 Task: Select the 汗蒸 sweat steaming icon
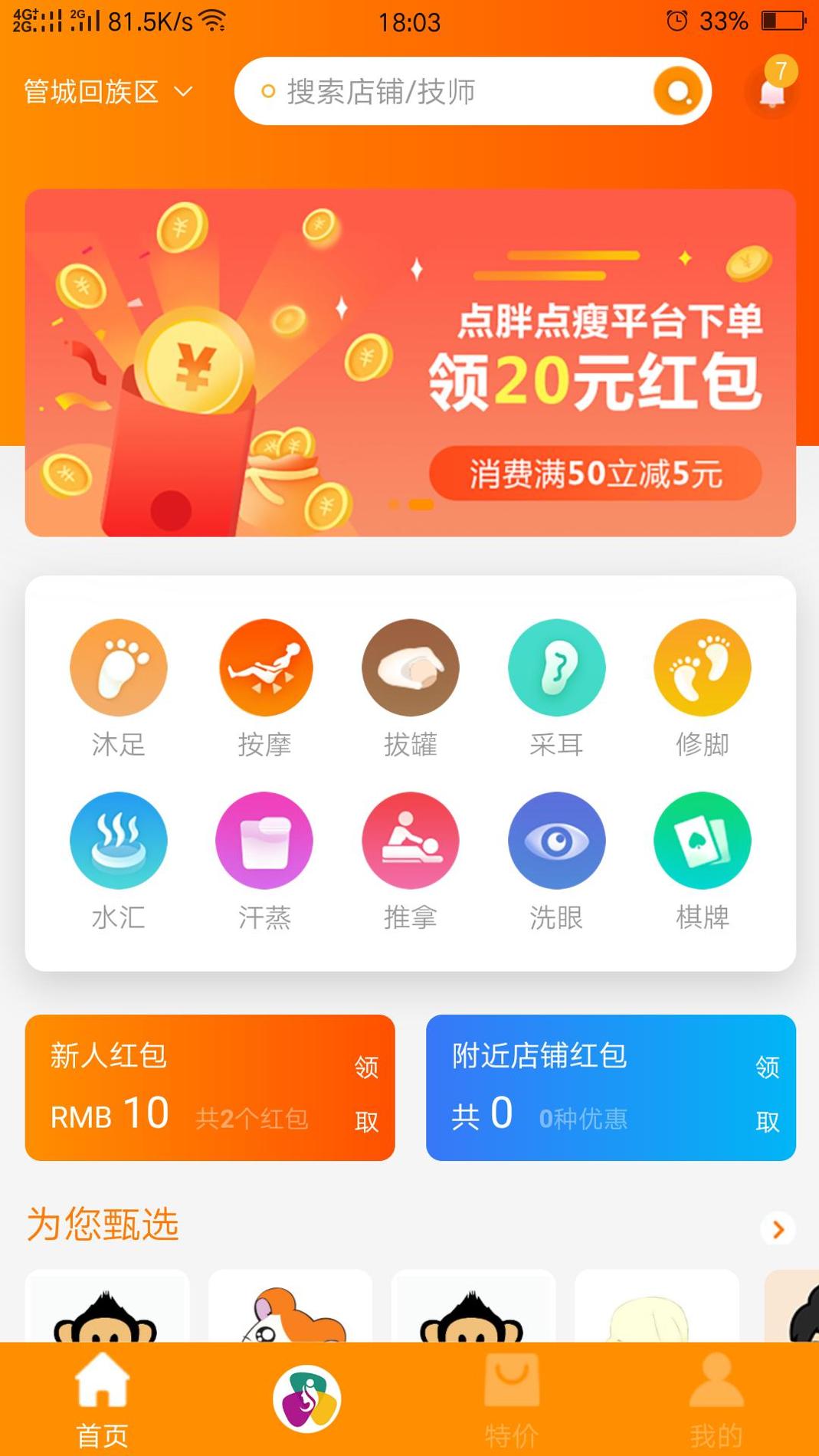pos(264,841)
